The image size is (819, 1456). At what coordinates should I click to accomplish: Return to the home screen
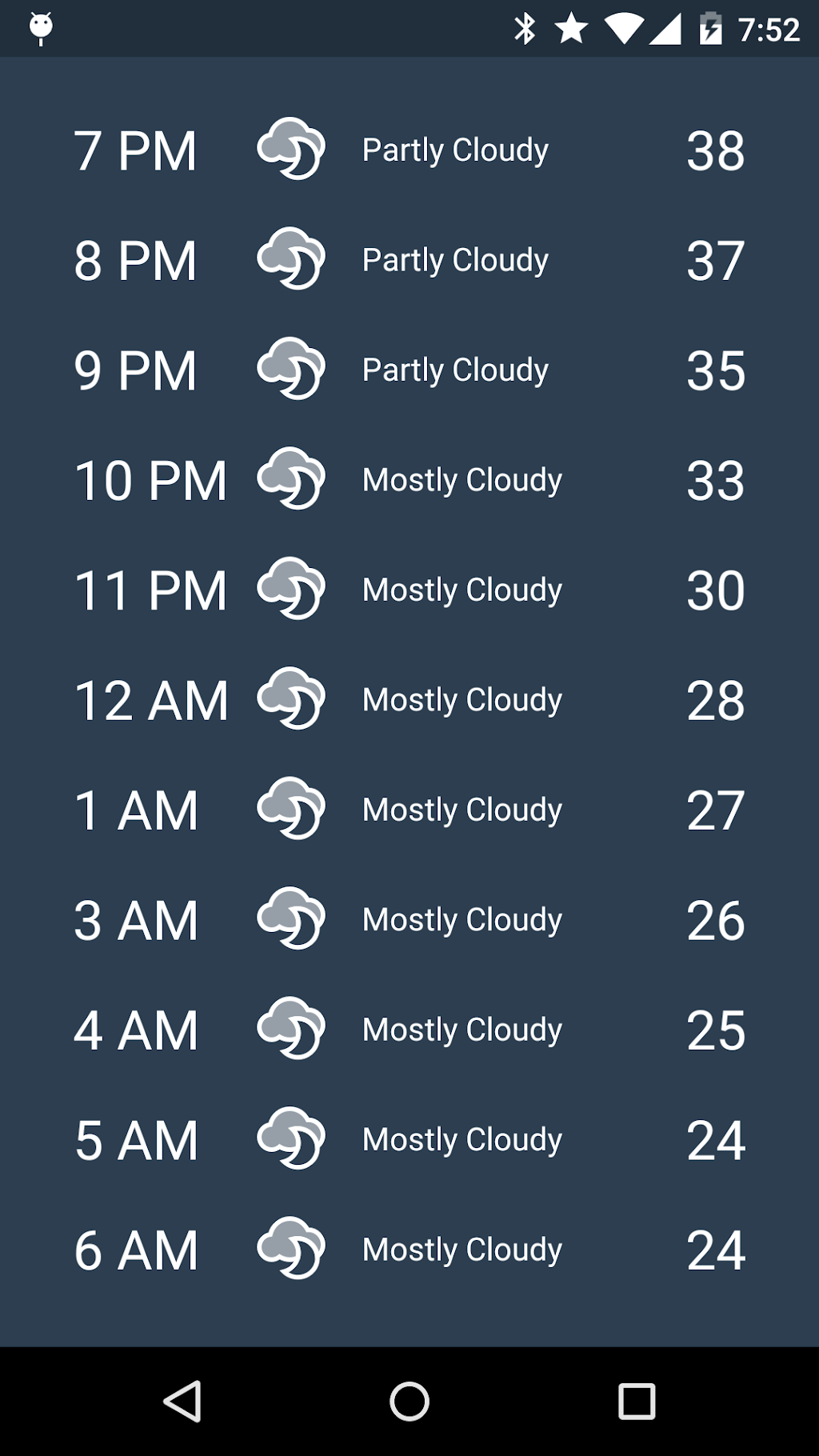point(409,1401)
